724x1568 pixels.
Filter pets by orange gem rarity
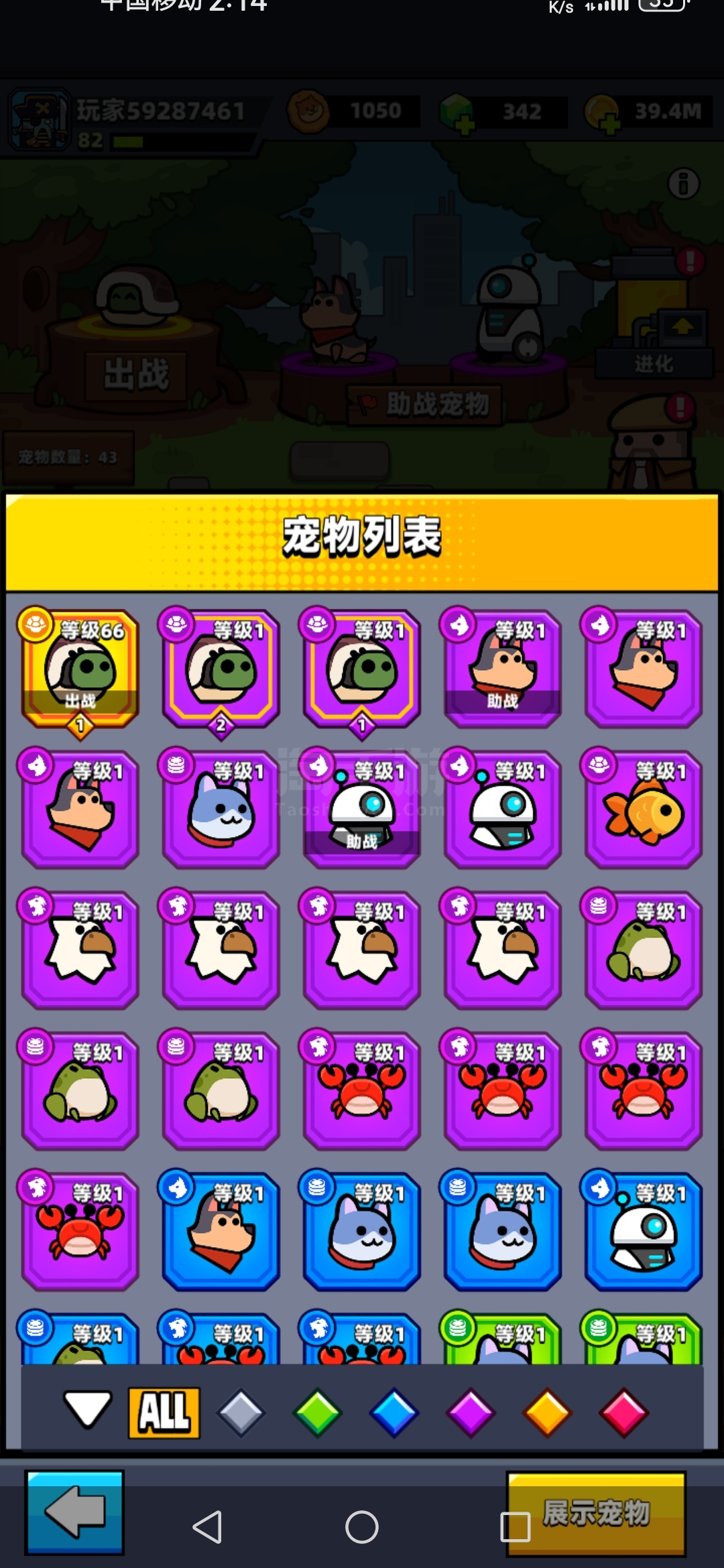point(547,1413)
